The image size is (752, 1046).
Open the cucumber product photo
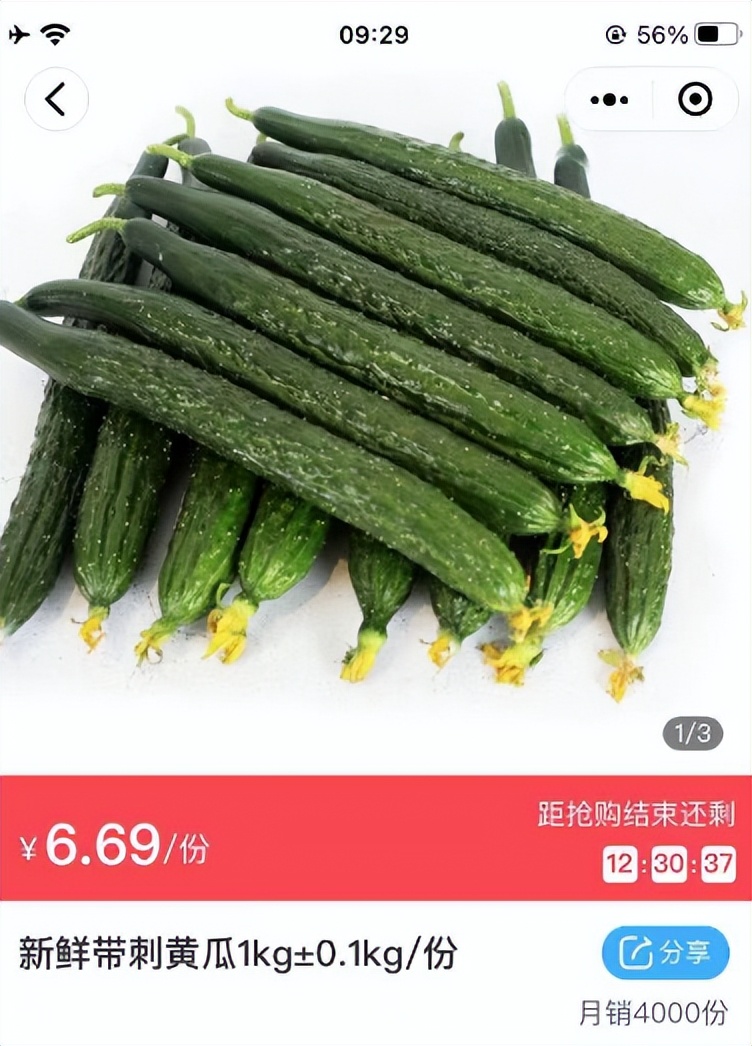(376, 400)
